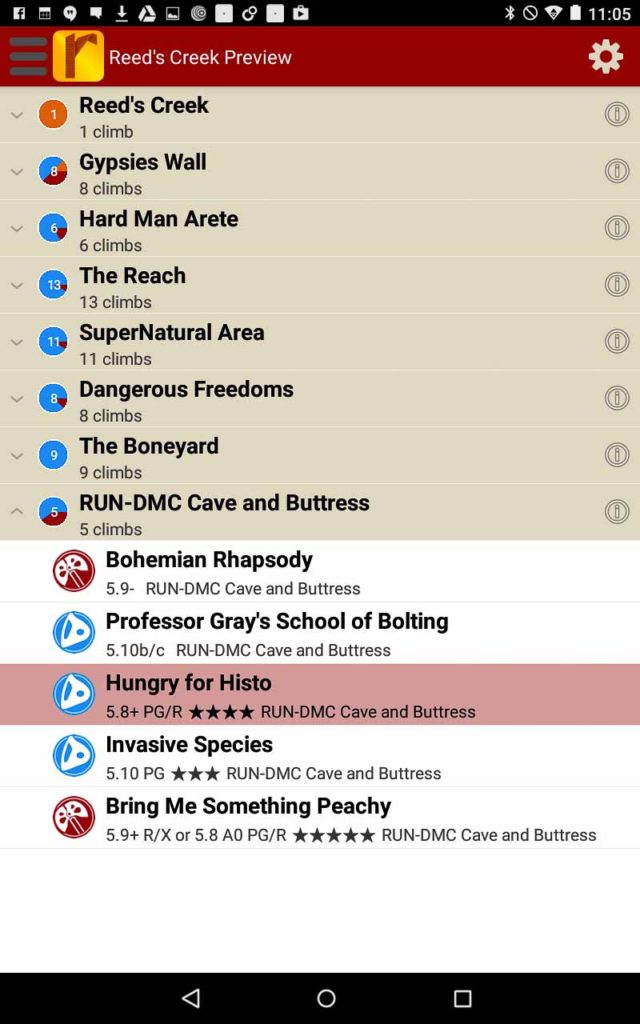Open Bring Me Something Peachy
Viewport: 640px width, 1024px height.
tap(320, 818)
